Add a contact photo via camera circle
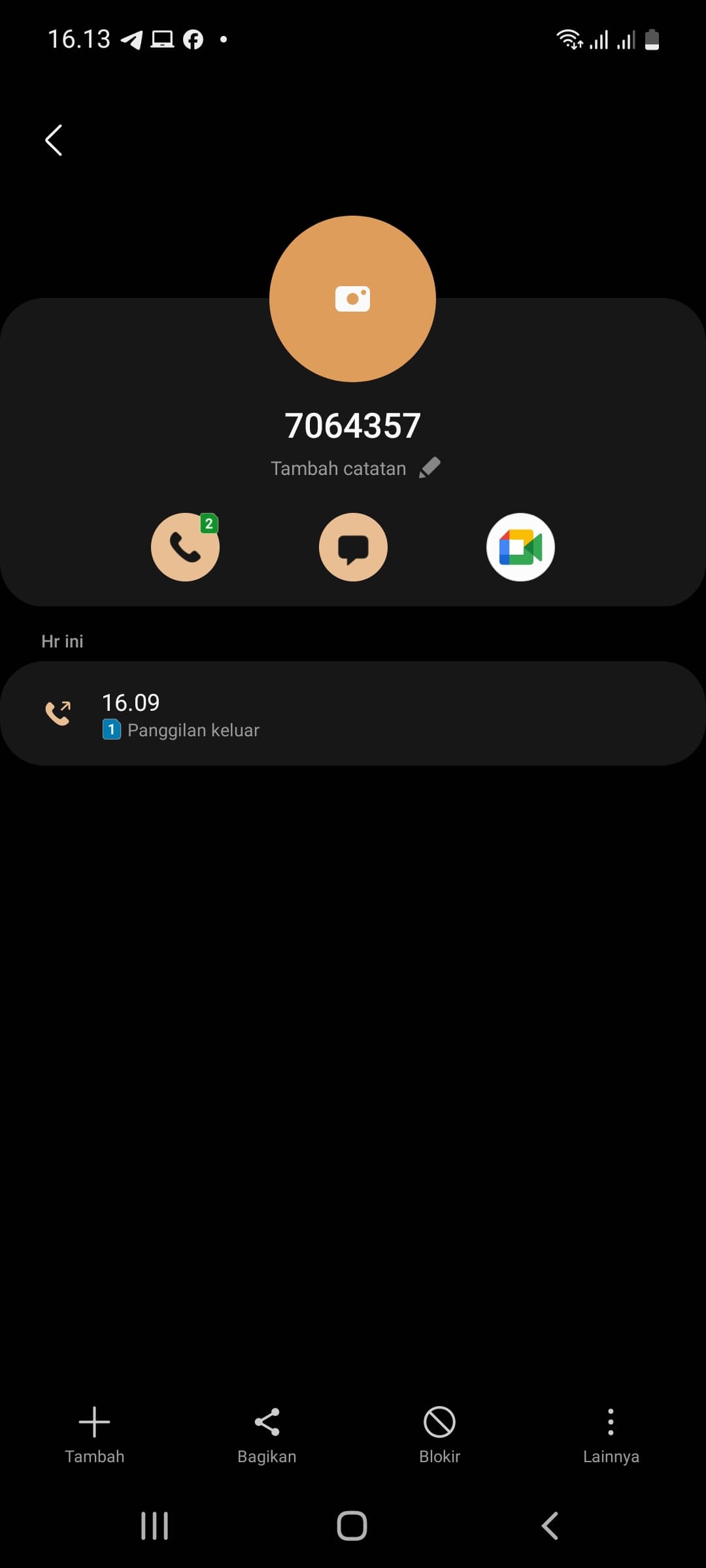The height and width of the screenshot is (1568, 706). 352,299
